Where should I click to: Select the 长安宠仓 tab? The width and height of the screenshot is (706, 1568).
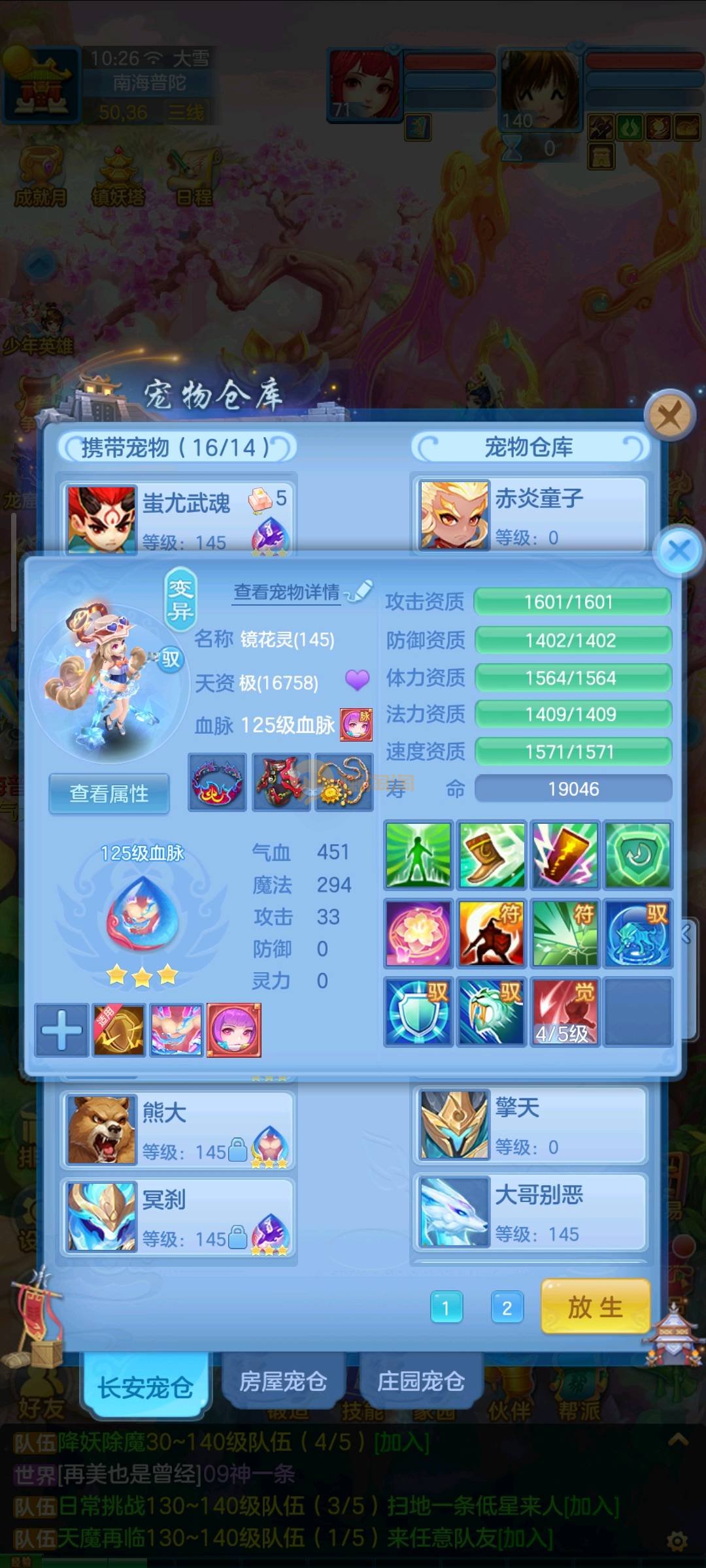click(x=145, y=1386)
